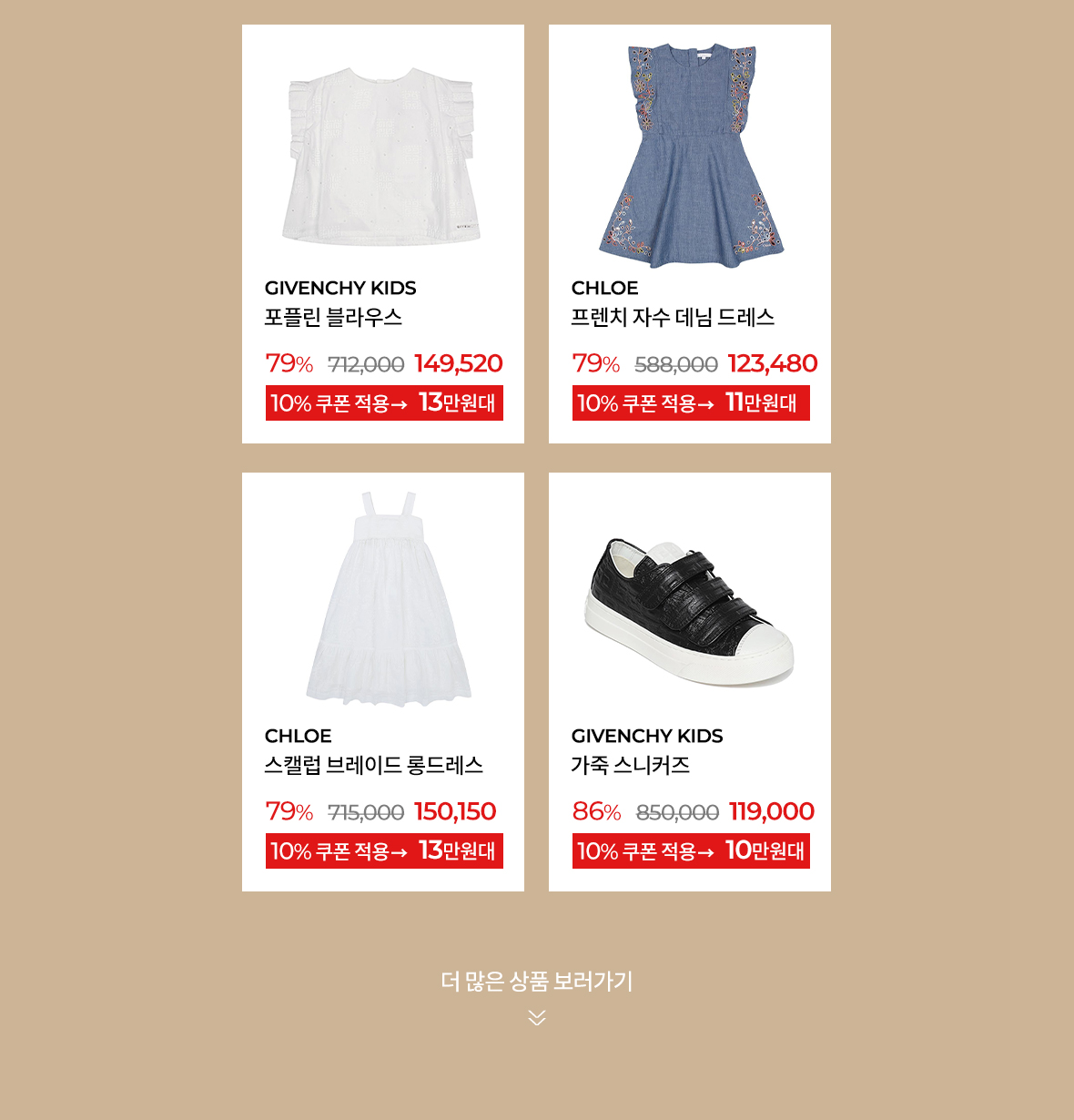Open Chloe French embroidery denim dress card
The image size is (1074, 1120).
(x=689, y=234)
